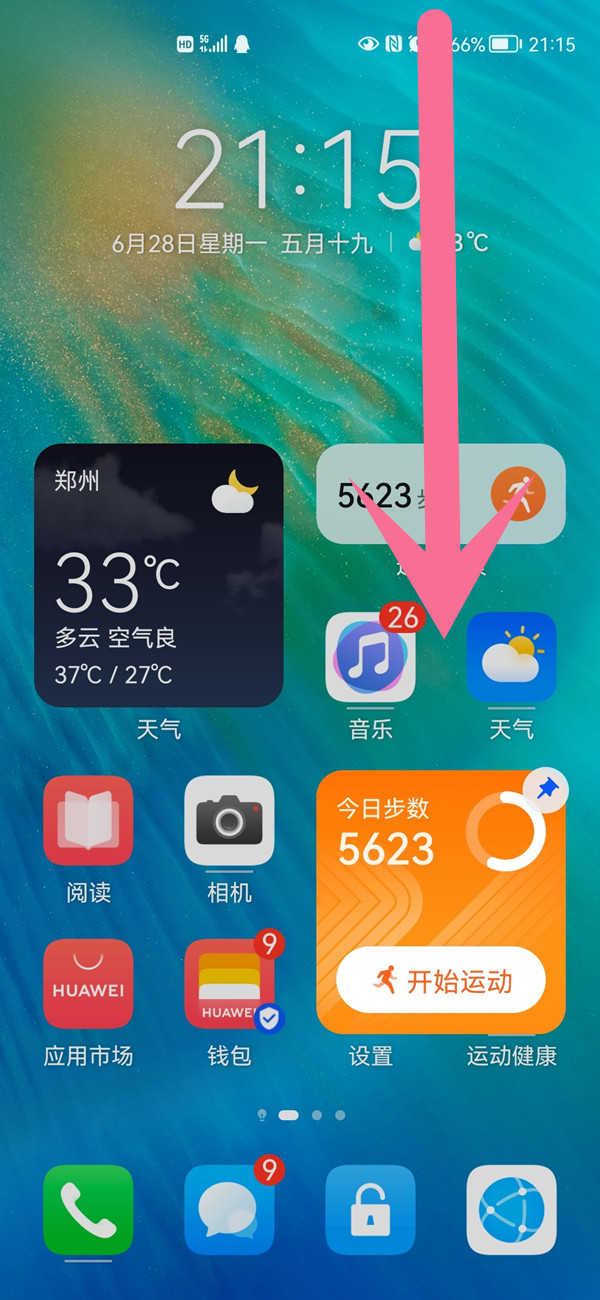Open the phone dialer in the dock
This screenshot has width=600, height=1300.
click(88, 1209)
